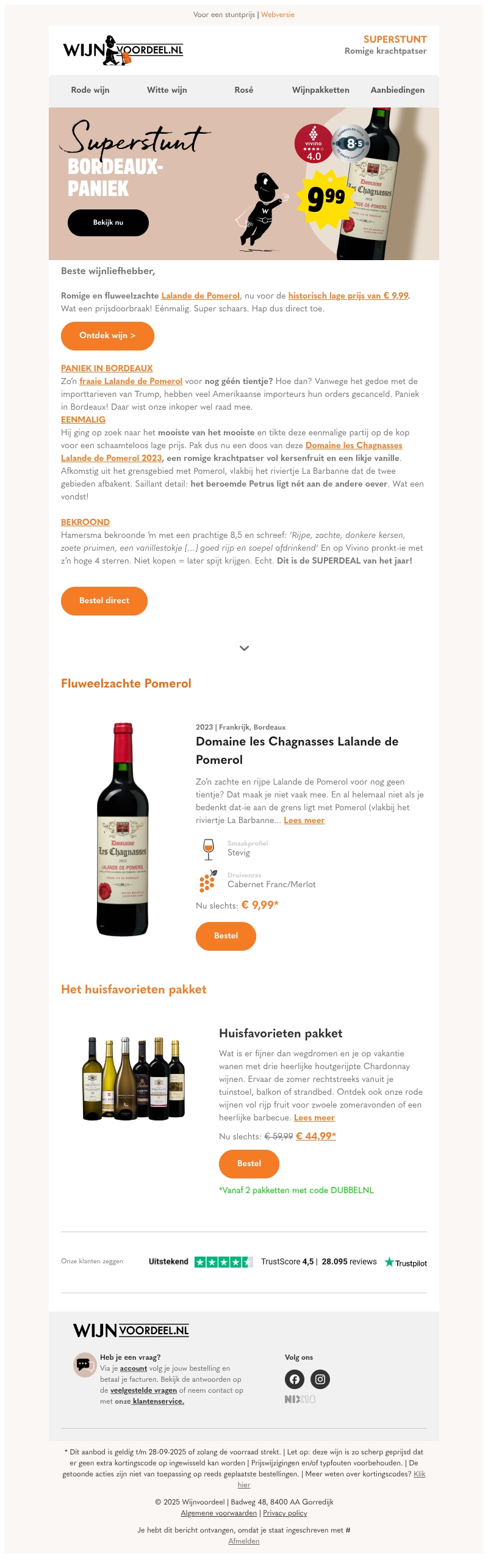Open Witte wijn category
The image size is (488, 1568).
(167, 90)
